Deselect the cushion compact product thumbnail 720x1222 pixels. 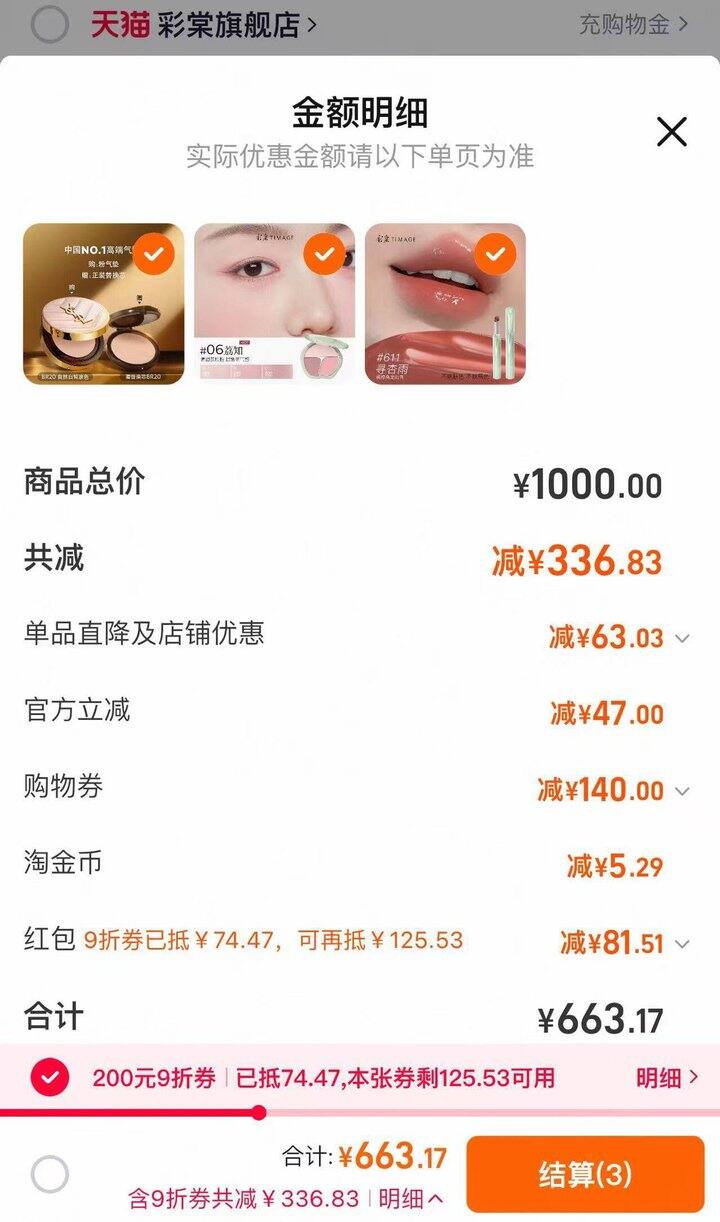(153, 255)
